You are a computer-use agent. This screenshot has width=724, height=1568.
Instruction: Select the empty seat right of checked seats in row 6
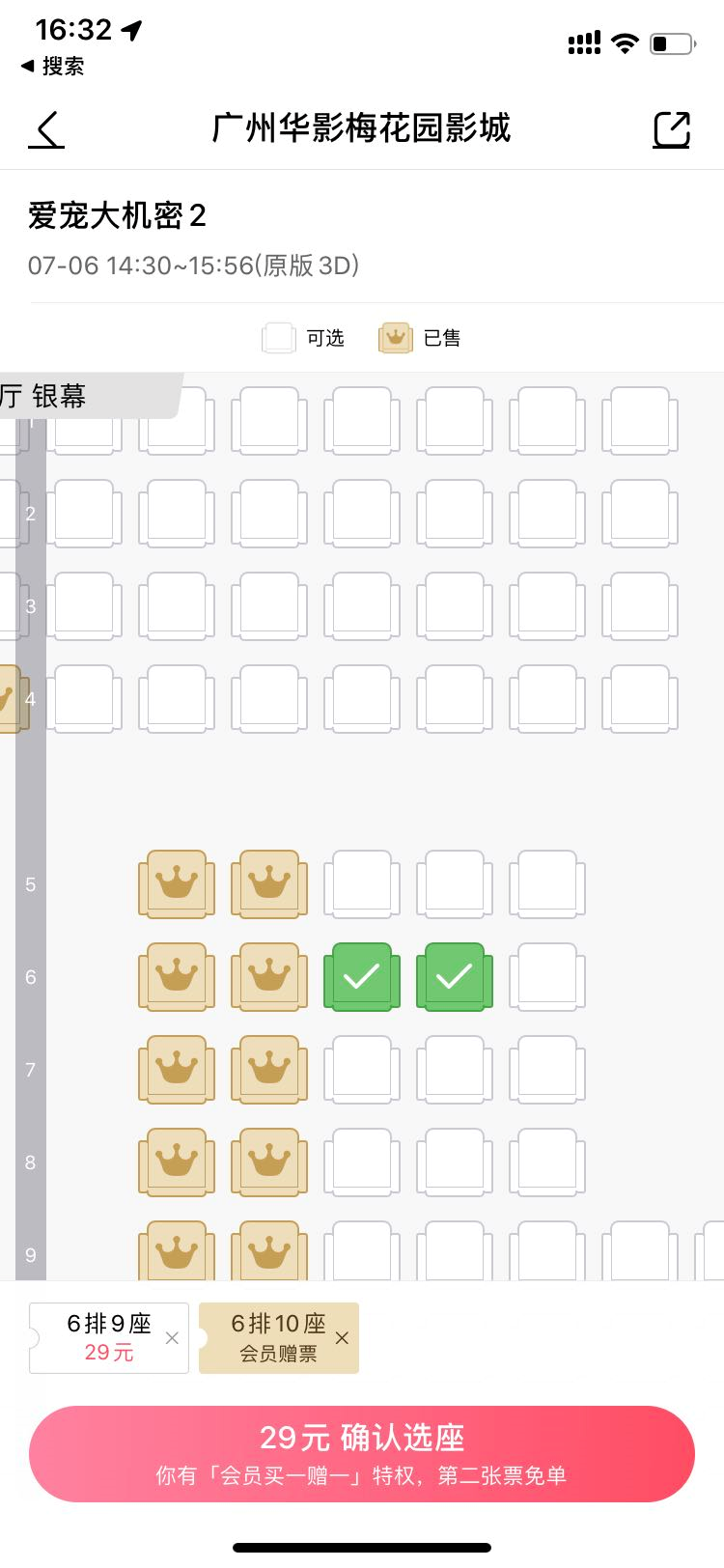[547, 977]
